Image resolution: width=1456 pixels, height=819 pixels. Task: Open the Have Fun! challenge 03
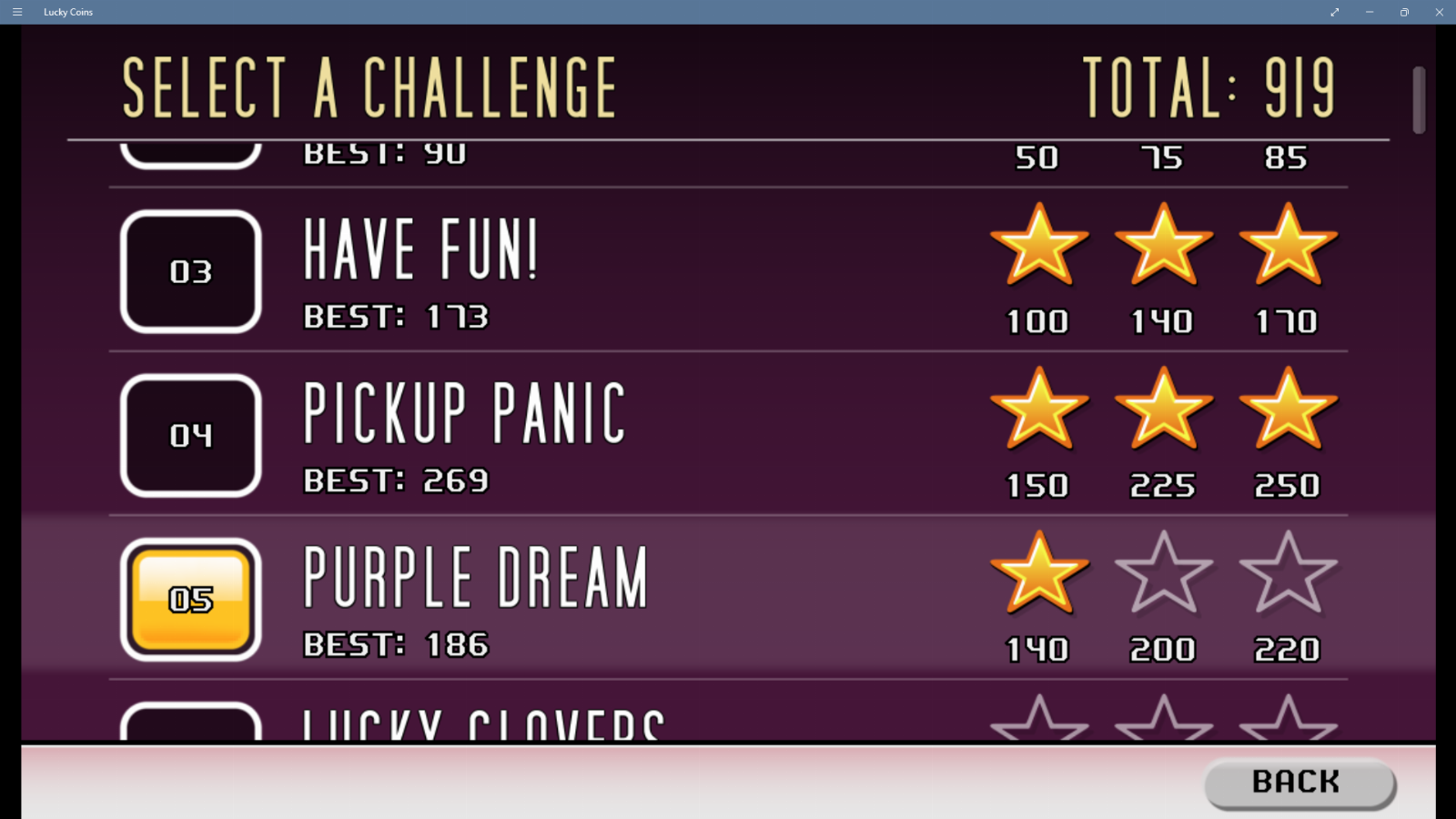pos(191,271)
